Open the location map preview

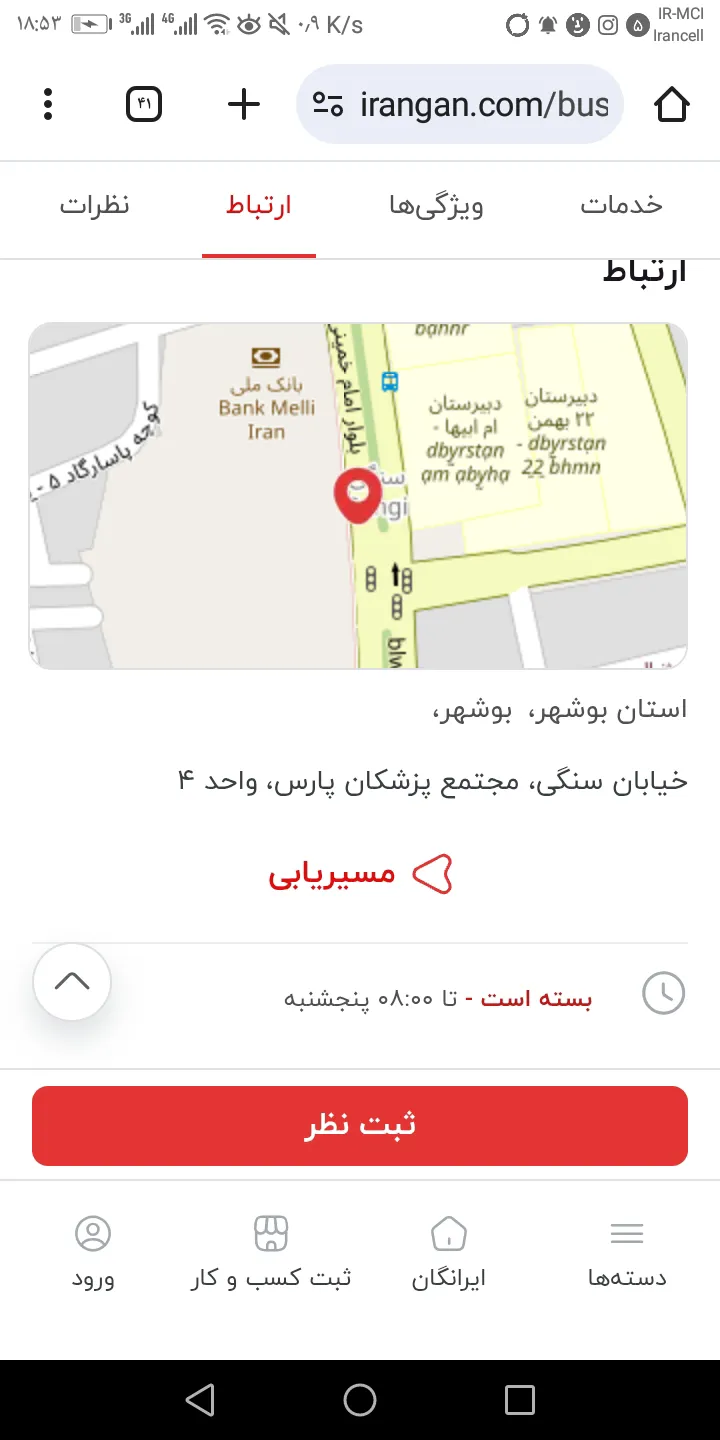(358, 495)
